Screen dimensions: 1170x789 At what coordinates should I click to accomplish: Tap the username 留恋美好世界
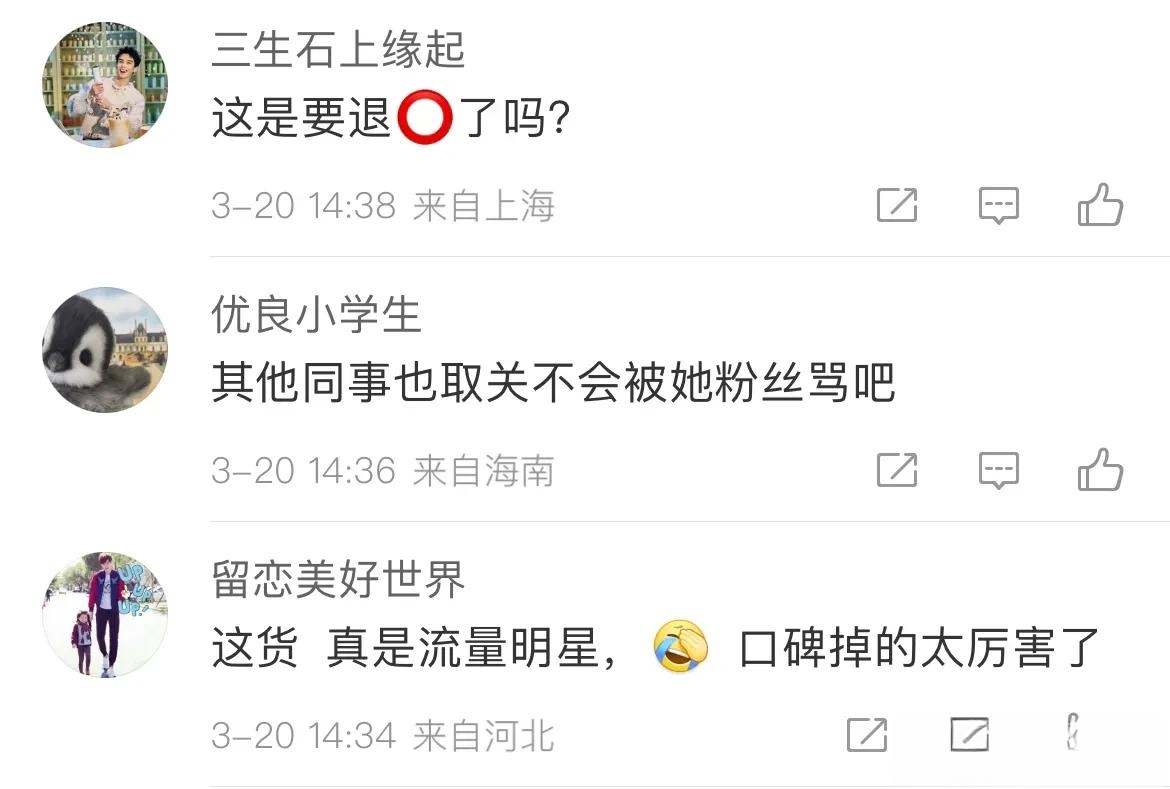338,580
